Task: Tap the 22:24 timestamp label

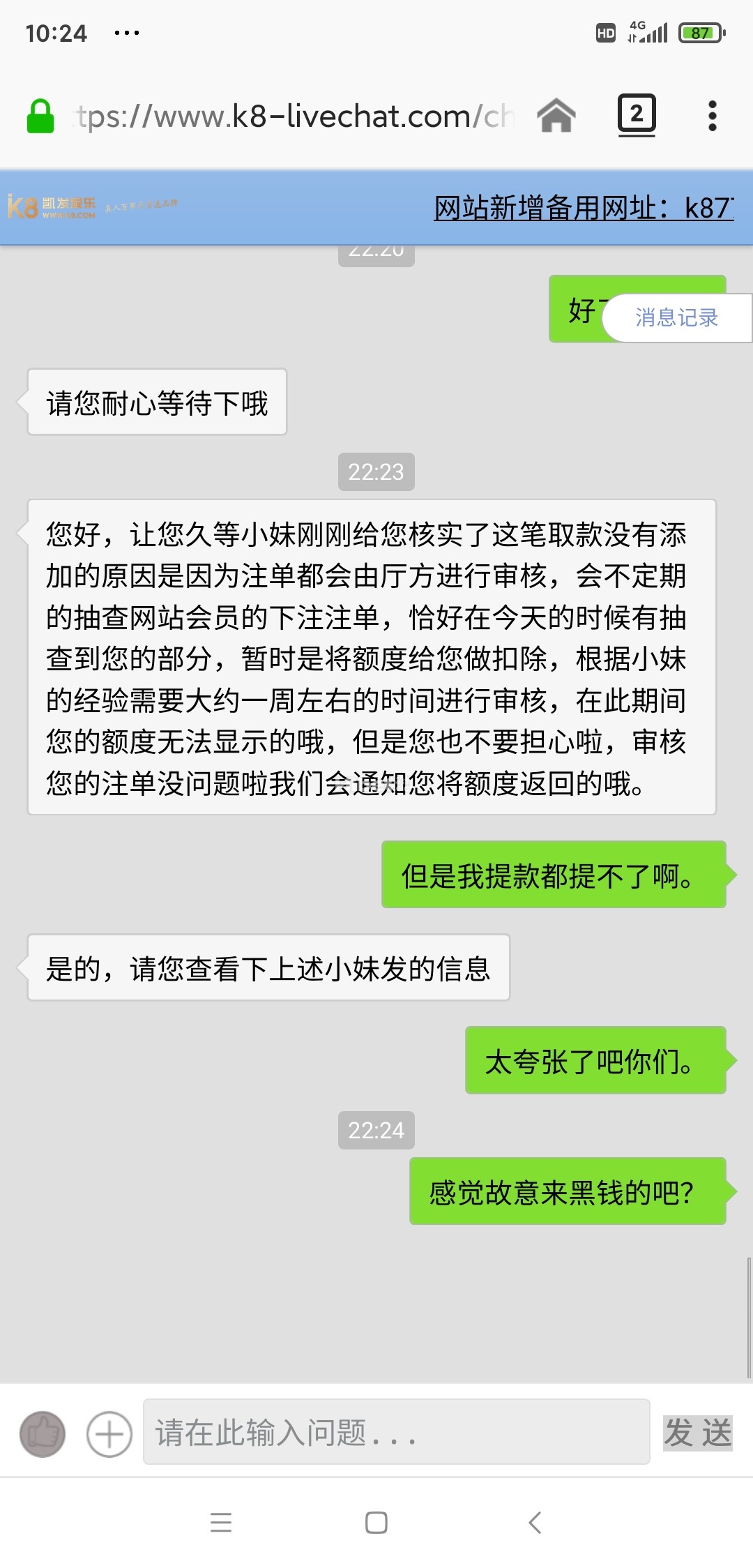Action: (375, 1131)
